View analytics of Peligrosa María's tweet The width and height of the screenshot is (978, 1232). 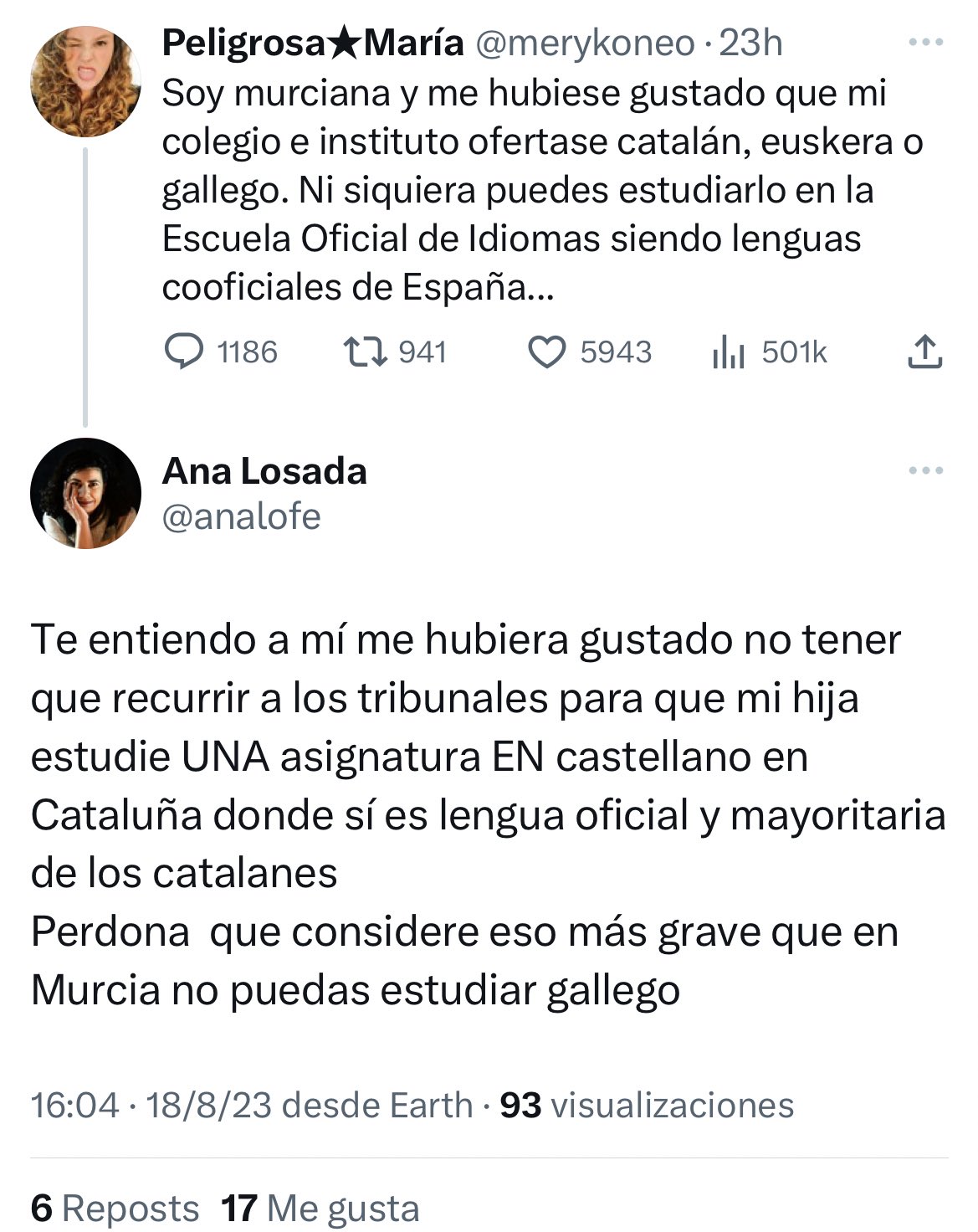tap(728, 352)
